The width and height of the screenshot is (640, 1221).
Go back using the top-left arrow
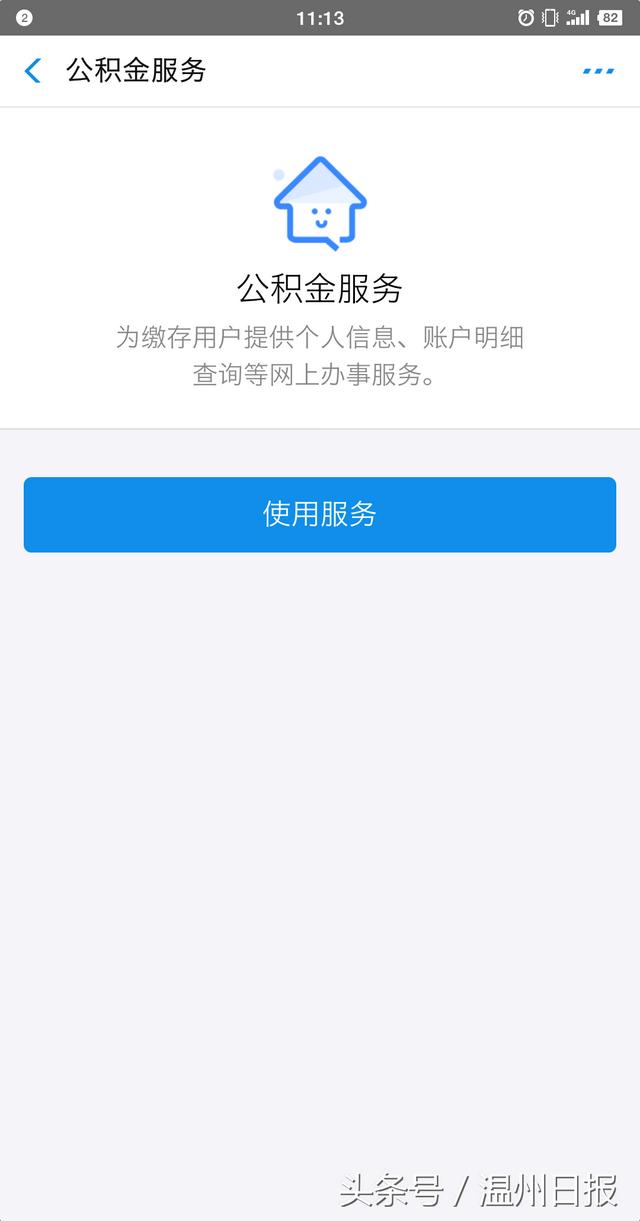pyautogui.click(x=33, y=71)
